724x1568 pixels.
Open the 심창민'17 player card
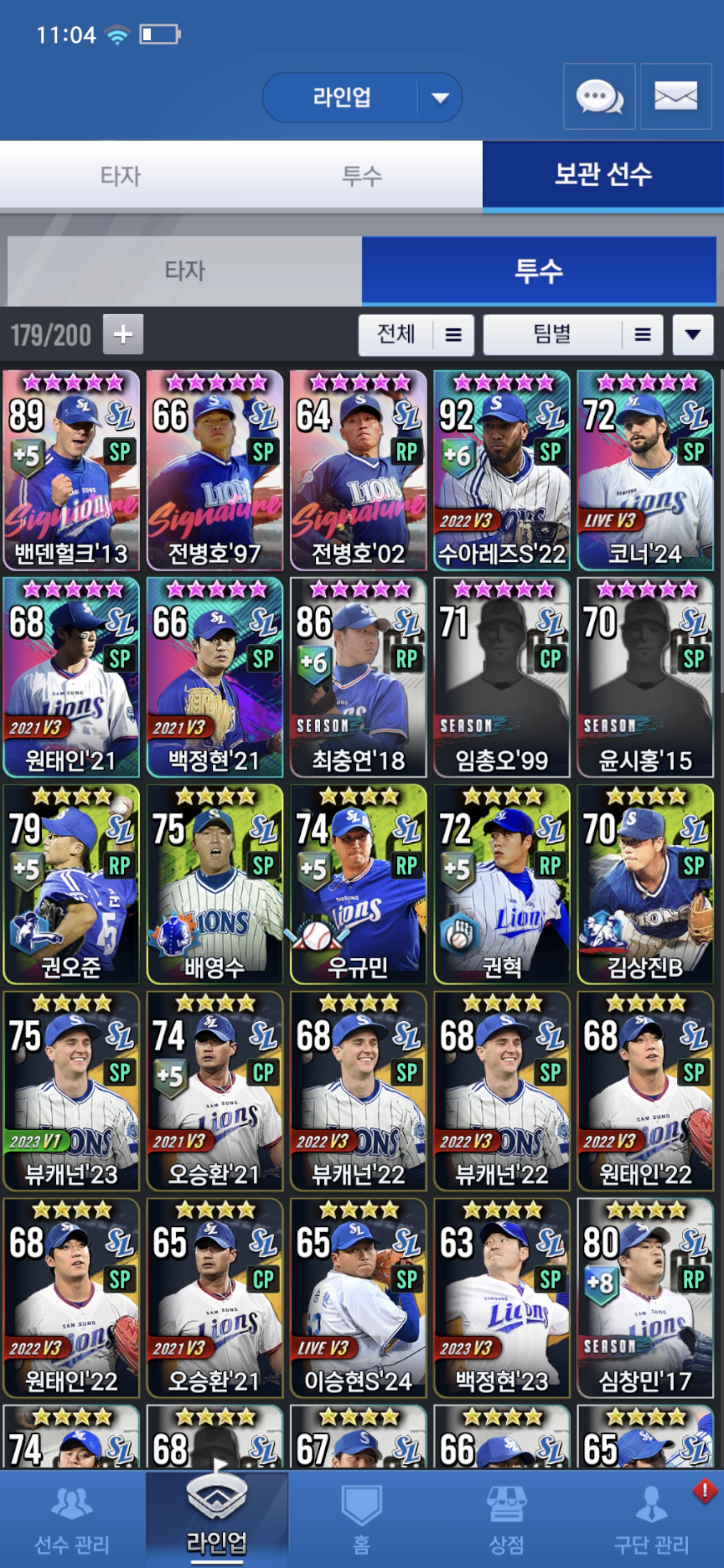(645, 1298)
